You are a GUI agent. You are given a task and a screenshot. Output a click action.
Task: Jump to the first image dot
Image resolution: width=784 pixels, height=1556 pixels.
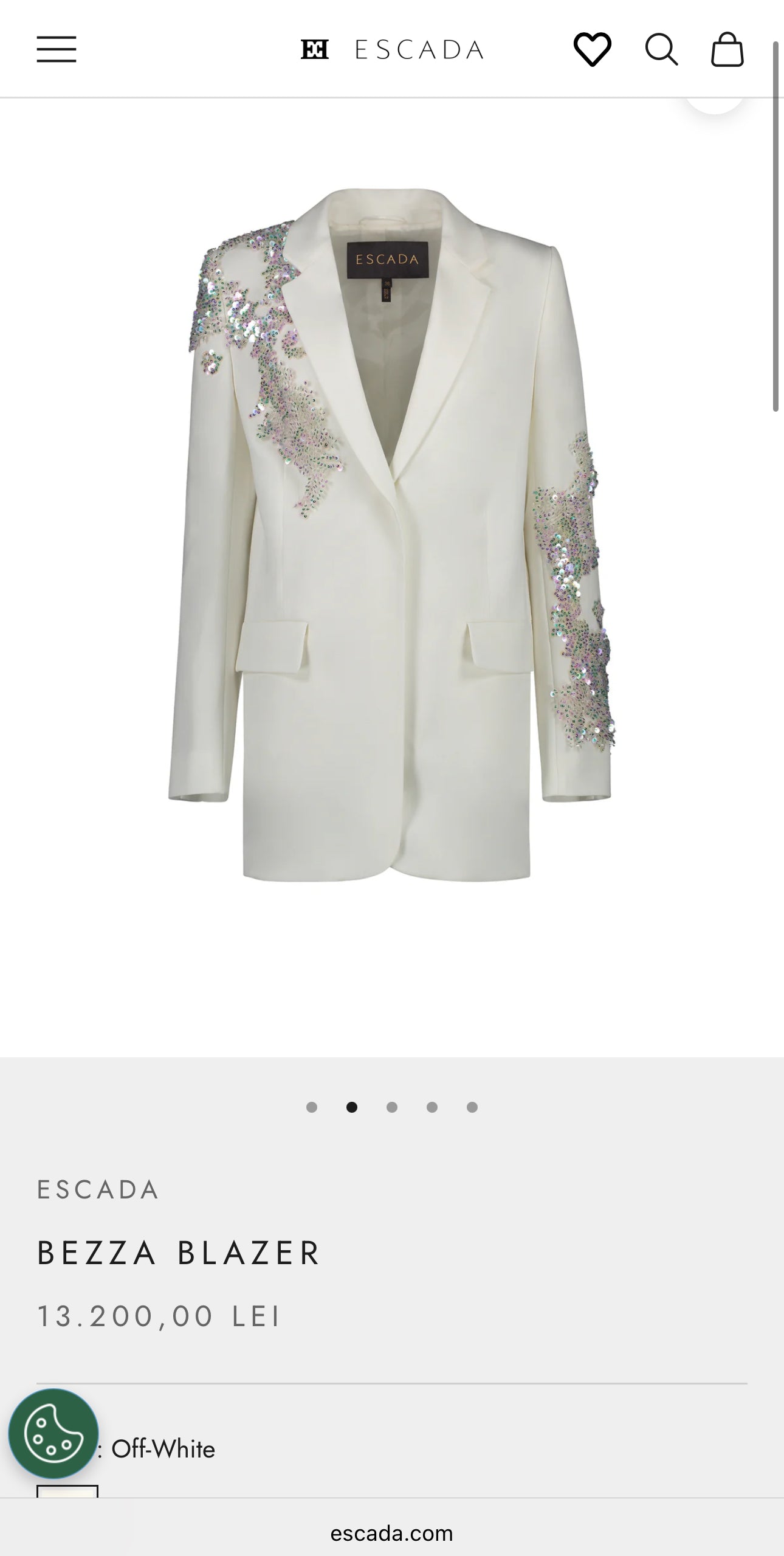[x=312, y=1107]
